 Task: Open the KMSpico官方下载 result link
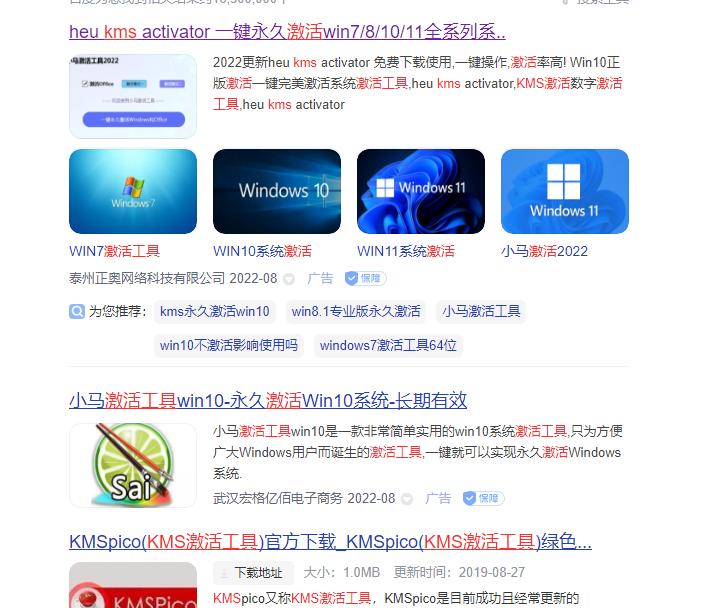click(330, 542)
